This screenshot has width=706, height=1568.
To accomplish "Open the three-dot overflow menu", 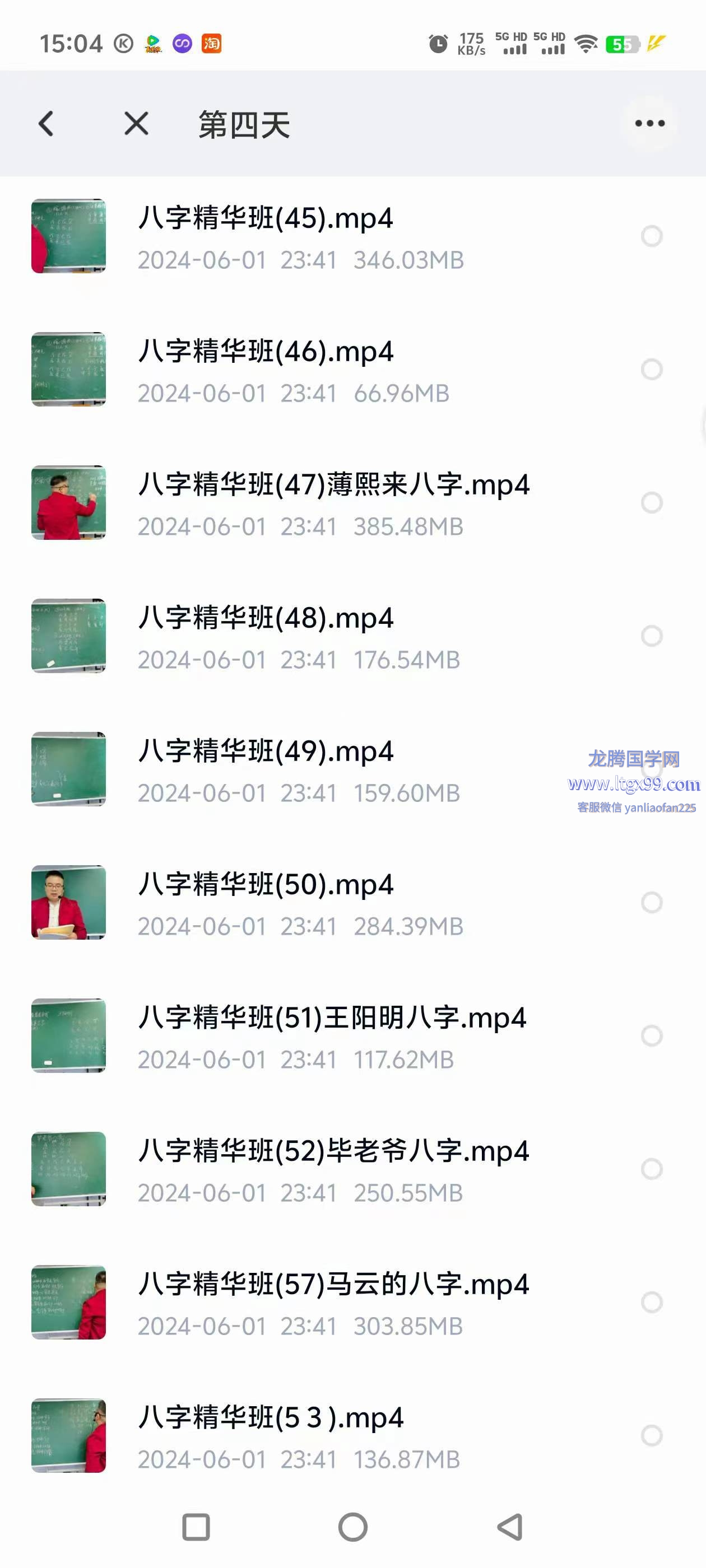I will click(x=649, y=124).
